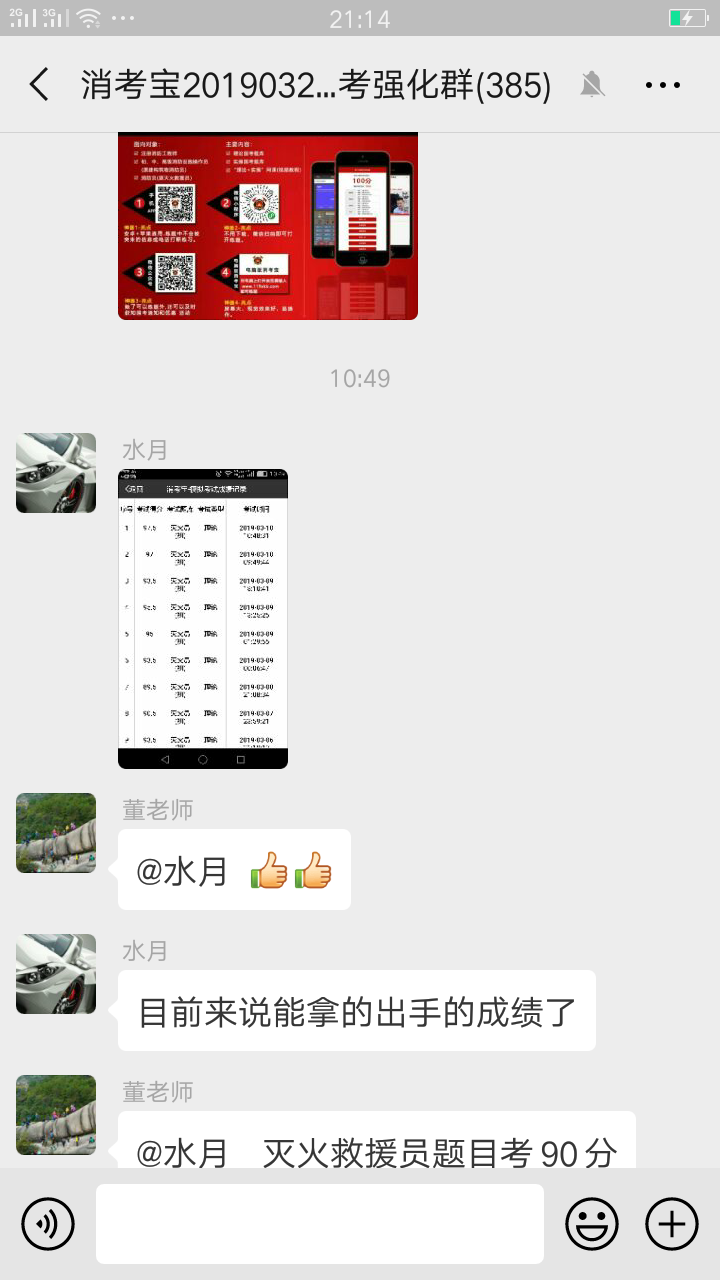The height and width of the screenshot is (1280, 720).
Task: Focus the message text field
Action: 320,1224
